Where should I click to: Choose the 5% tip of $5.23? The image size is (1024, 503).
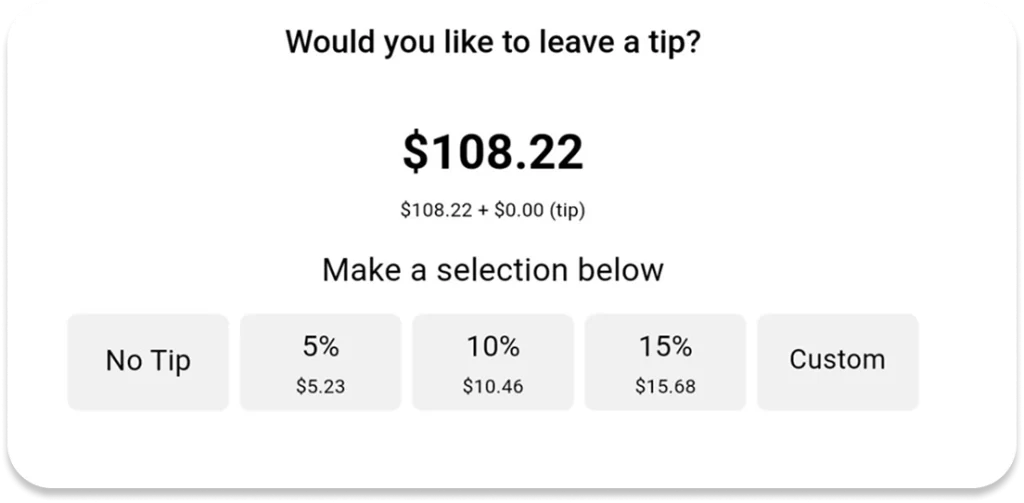coord(320,361)
